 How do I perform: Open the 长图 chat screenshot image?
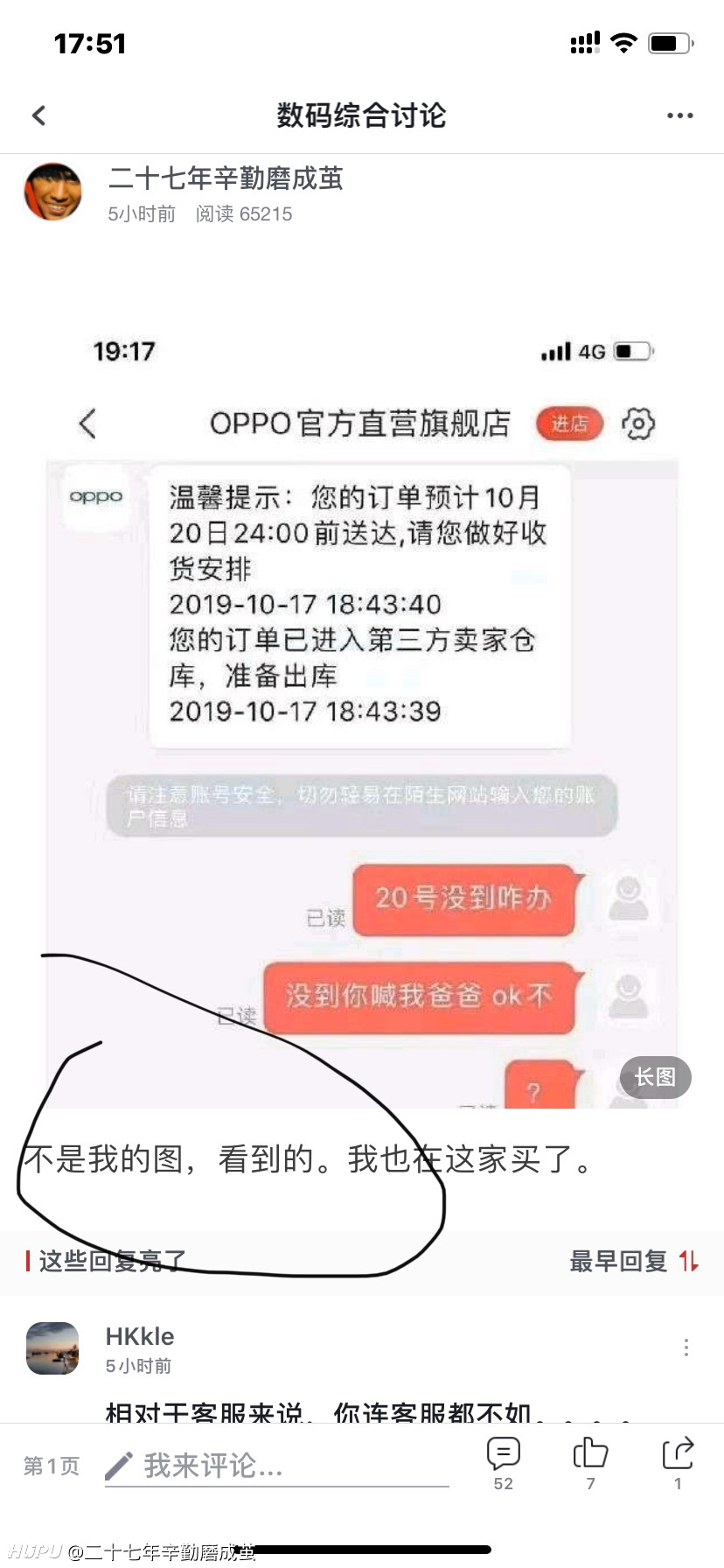coord(362,717)
